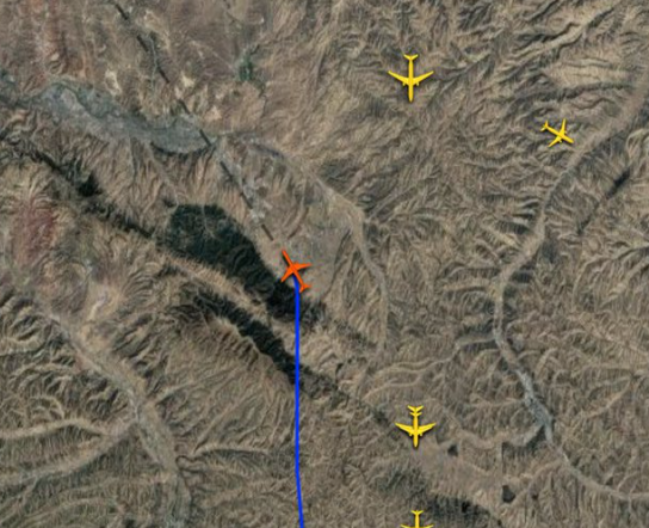Select the small tilted yellow plane

558,133
